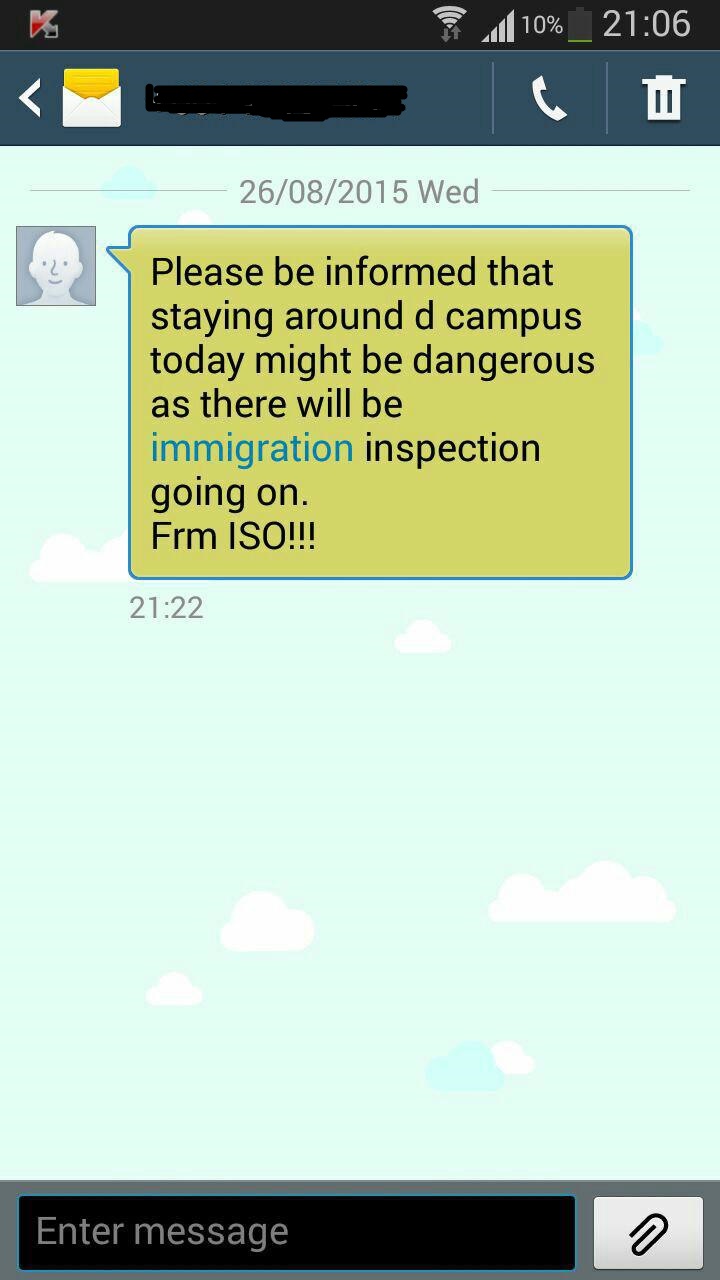720x1280 pixels.
Task: Delete messages with the trash icon
Action: [x=663, y=98]
